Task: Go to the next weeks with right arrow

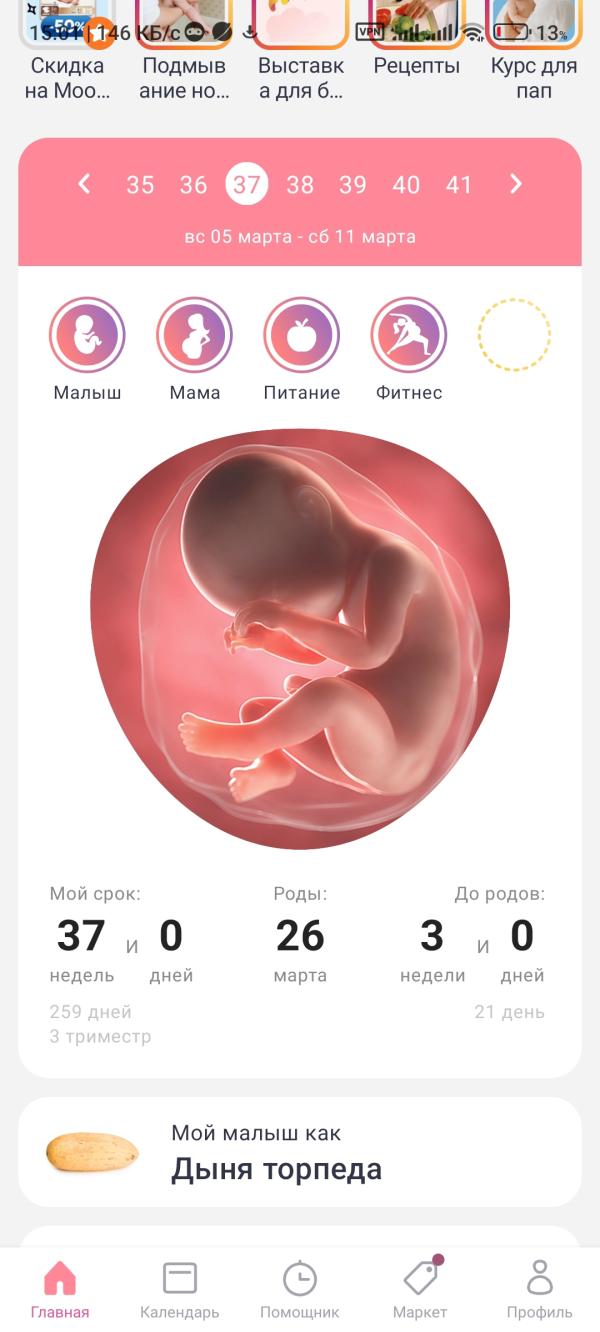Action: click(x=516, y=184)
